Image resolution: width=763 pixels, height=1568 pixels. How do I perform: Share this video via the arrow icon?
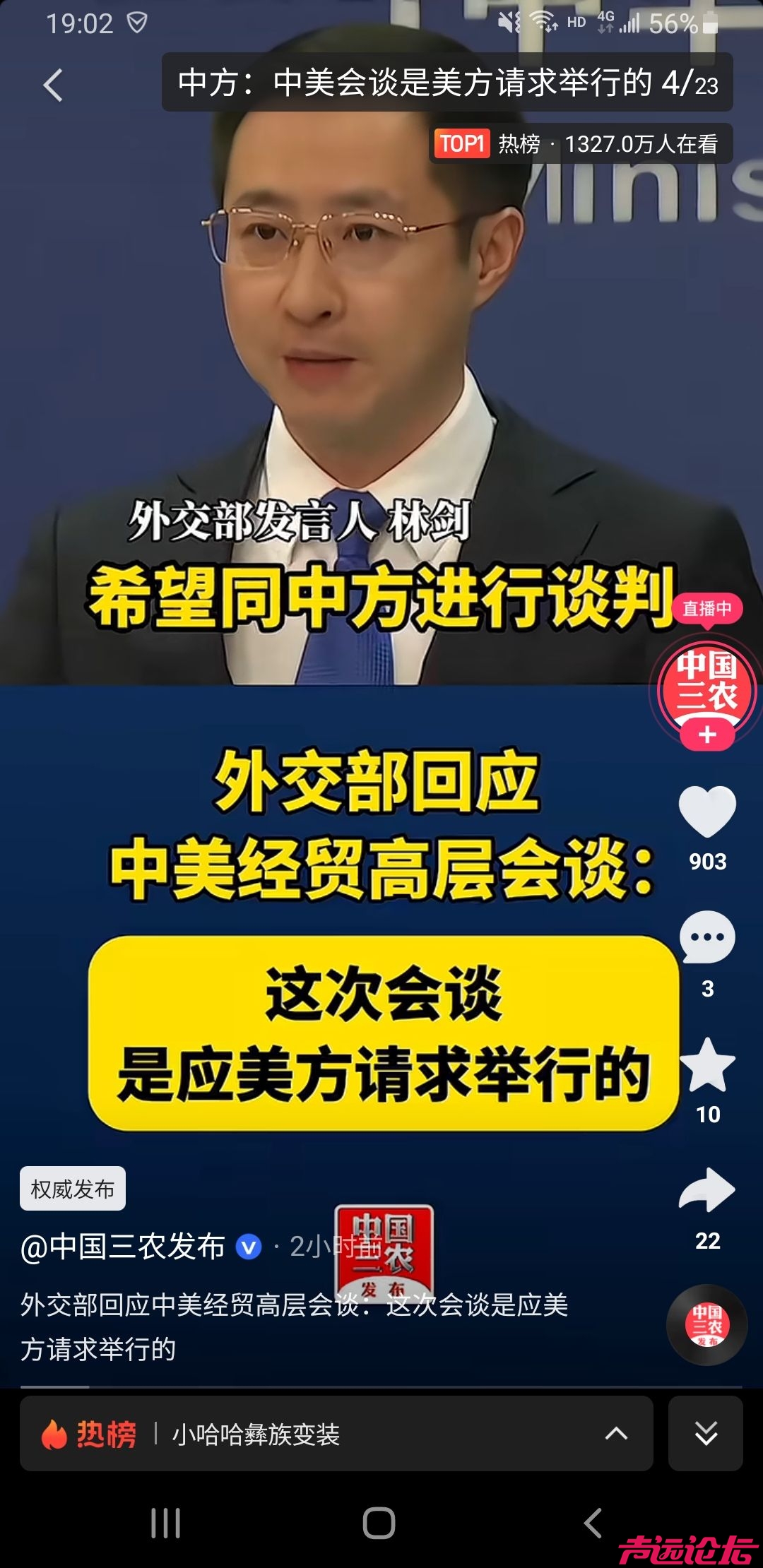tap(707, 1191)
